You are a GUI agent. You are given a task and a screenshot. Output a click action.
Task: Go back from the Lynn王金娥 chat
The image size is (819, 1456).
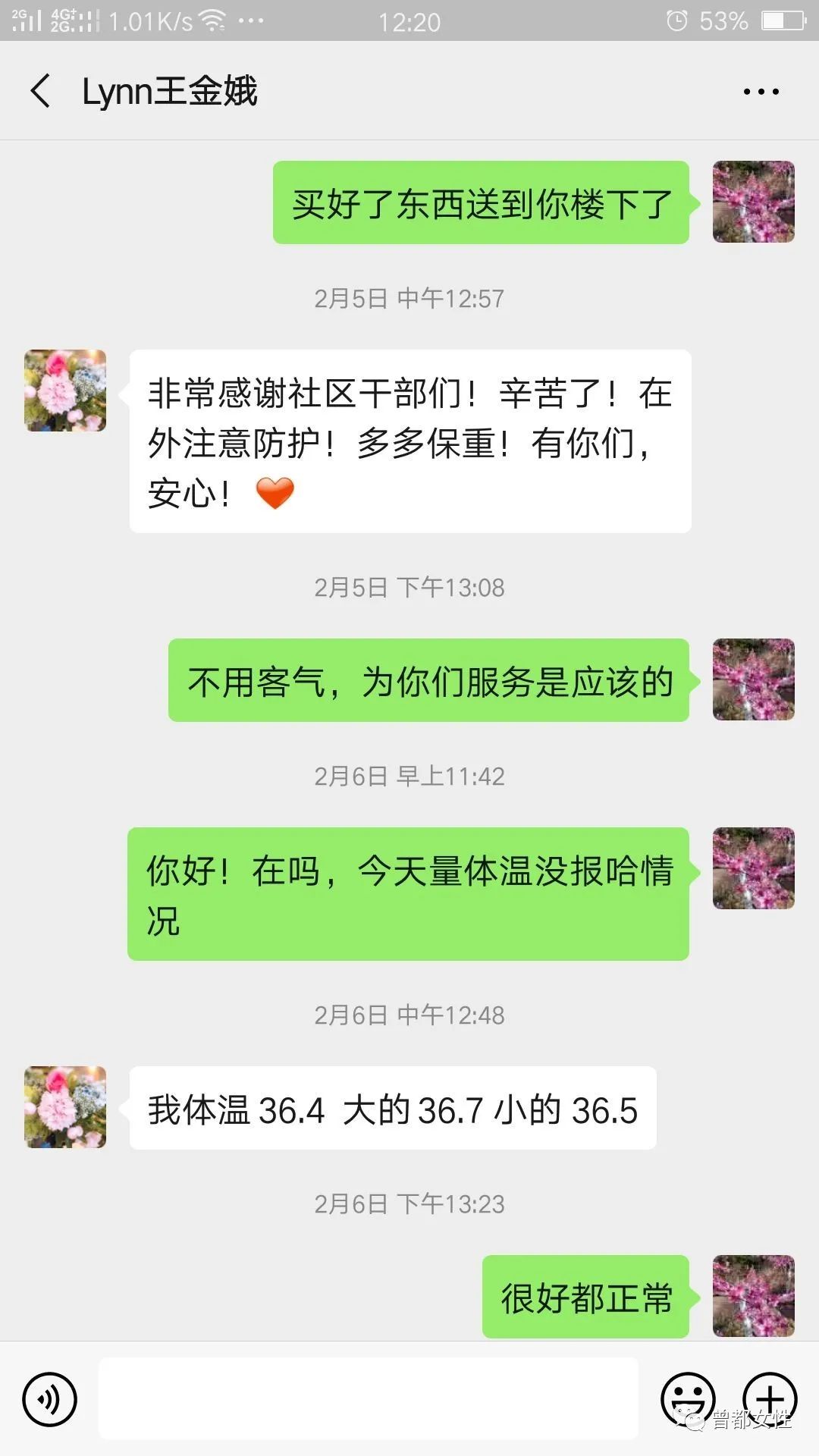[41, 91]
